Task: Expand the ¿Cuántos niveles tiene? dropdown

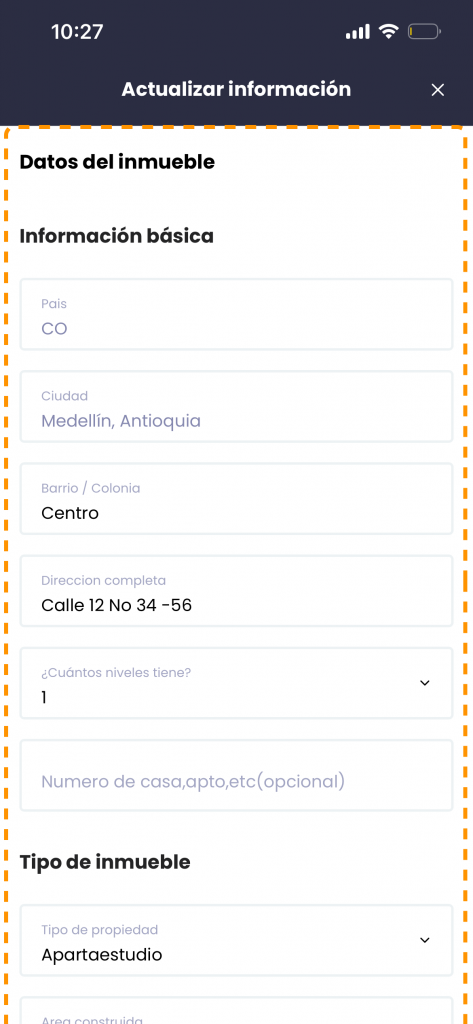Action: pos(236,683)
